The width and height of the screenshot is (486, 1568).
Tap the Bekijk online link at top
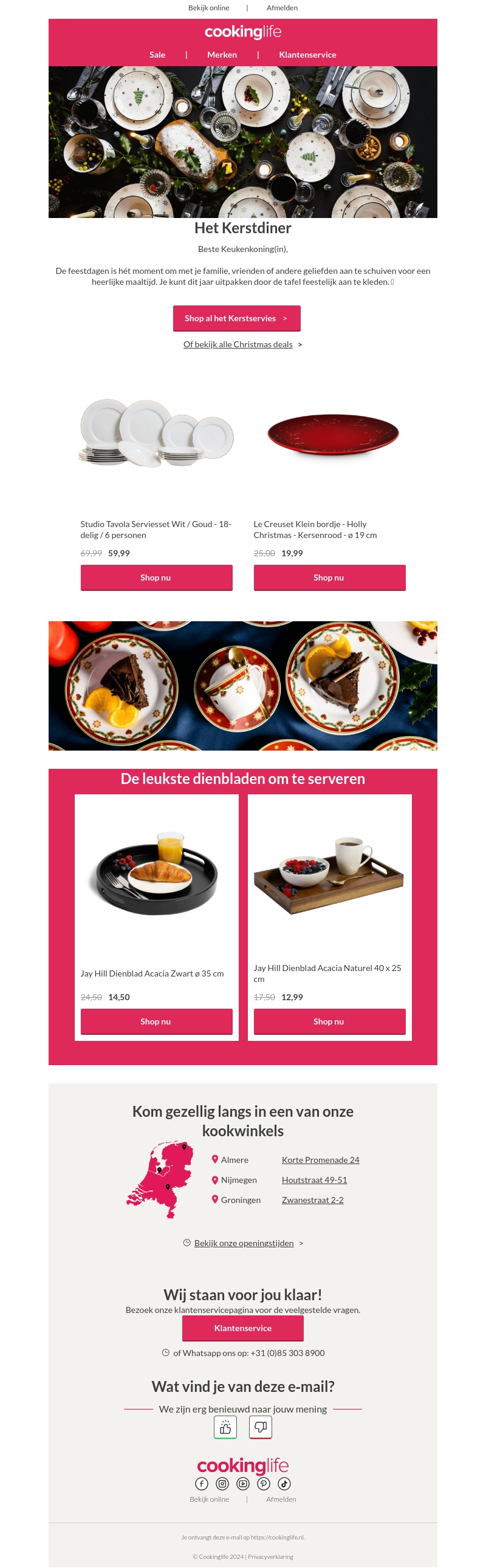pyautogui.click(x=208, y=8)
